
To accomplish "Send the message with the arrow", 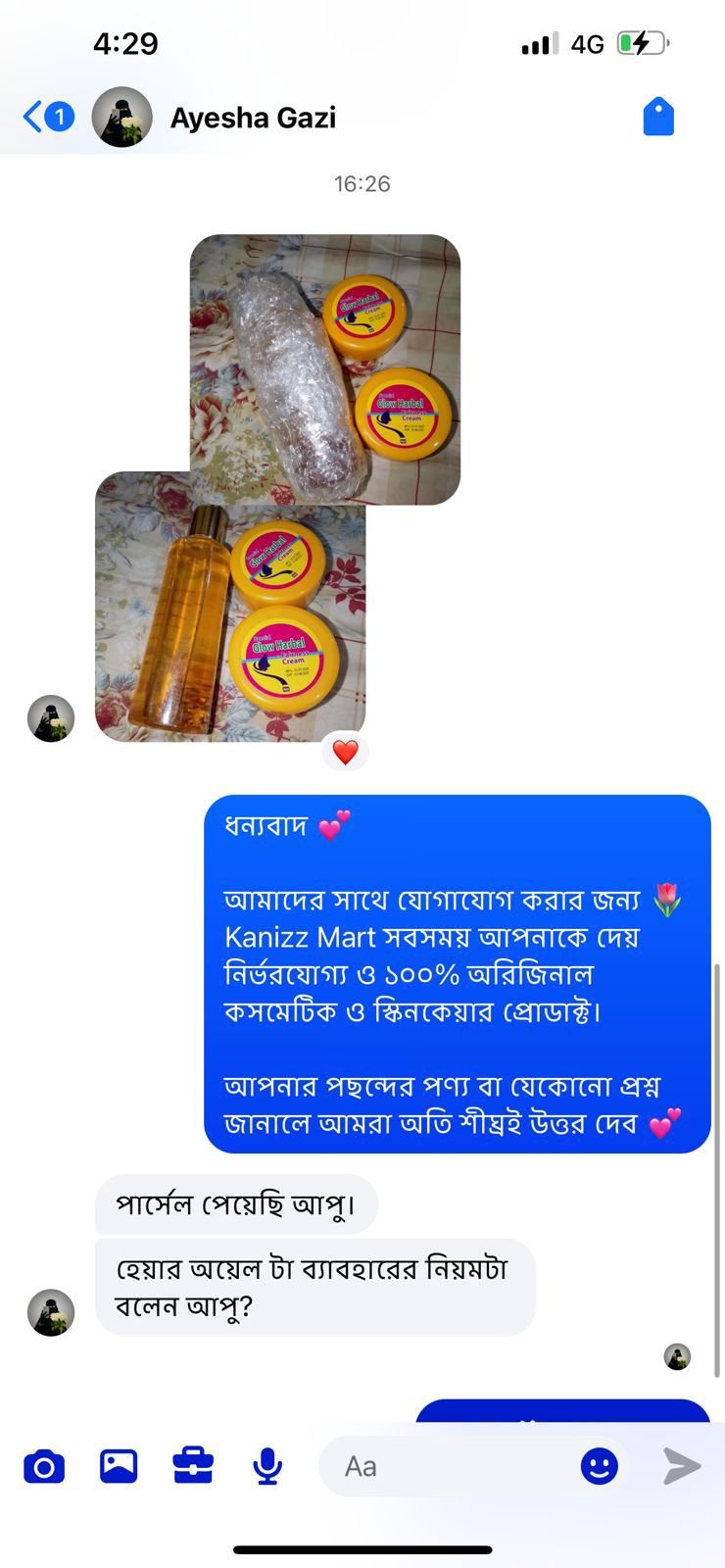I will click(682, 1466).
